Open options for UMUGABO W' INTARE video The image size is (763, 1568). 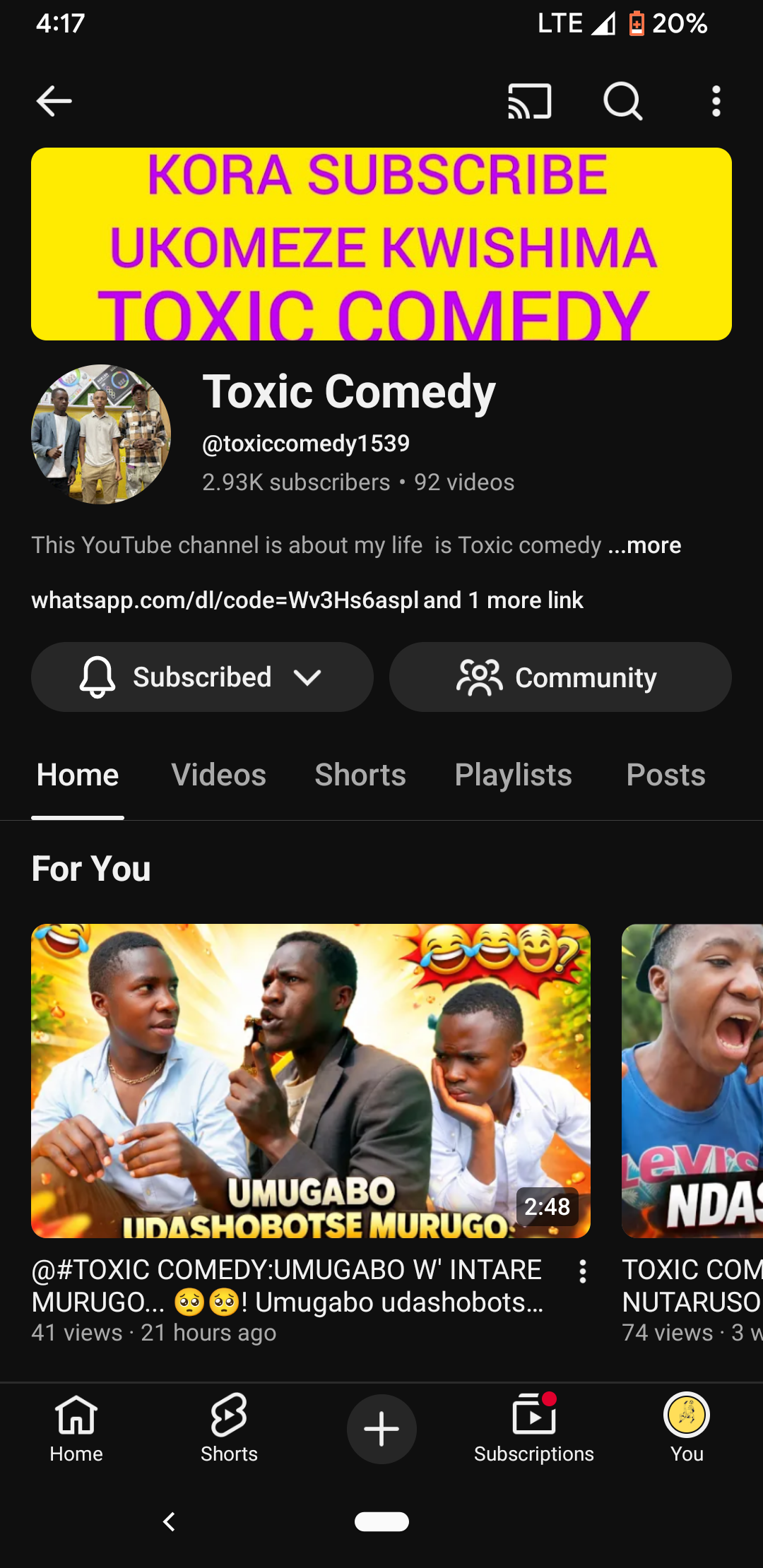pyautogui.click(x=582, y=1271)
